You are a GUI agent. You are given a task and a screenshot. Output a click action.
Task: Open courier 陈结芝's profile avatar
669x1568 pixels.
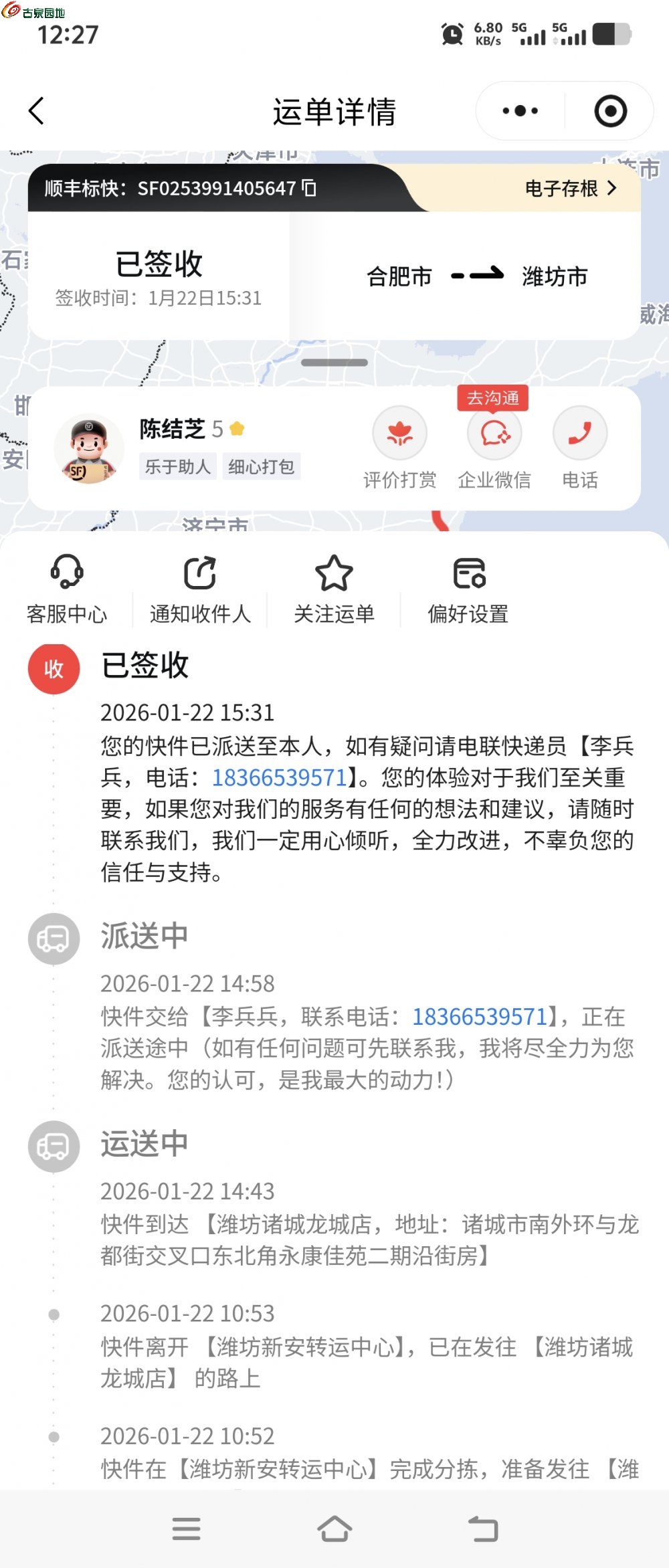[x=89, y=449]
